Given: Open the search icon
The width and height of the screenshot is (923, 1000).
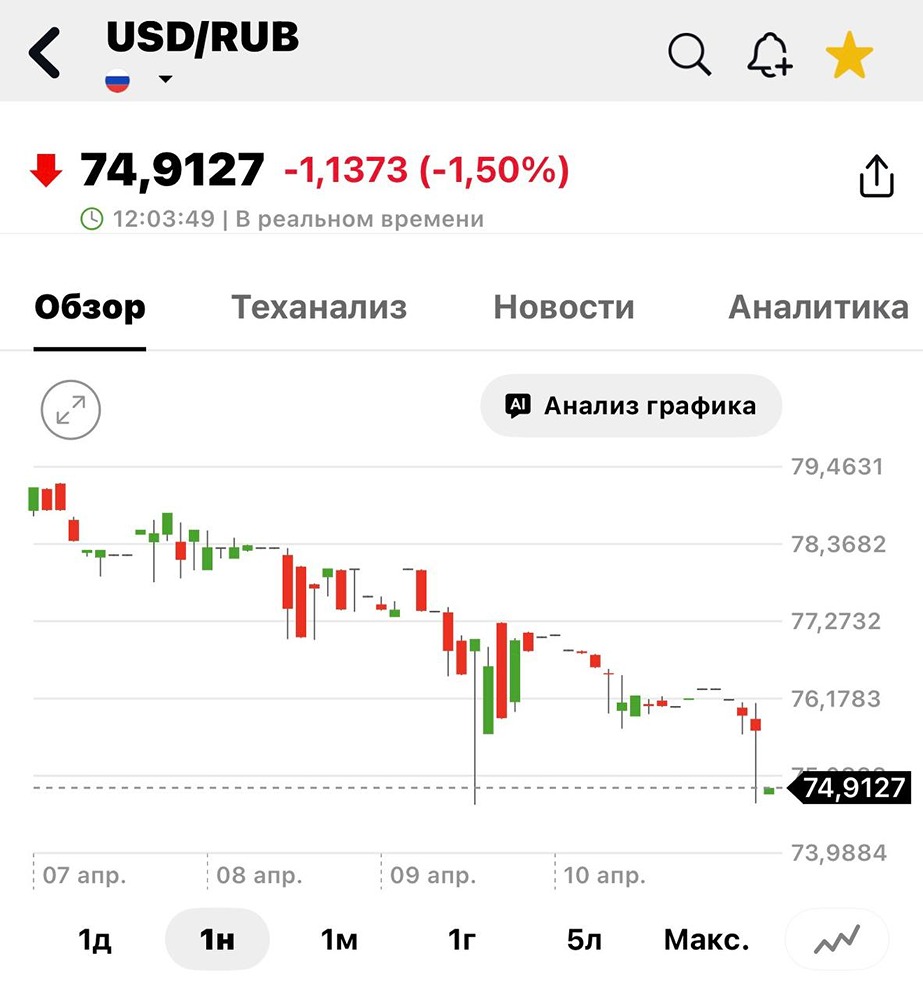Looking at the screenshot, I should tap(690, 57).
